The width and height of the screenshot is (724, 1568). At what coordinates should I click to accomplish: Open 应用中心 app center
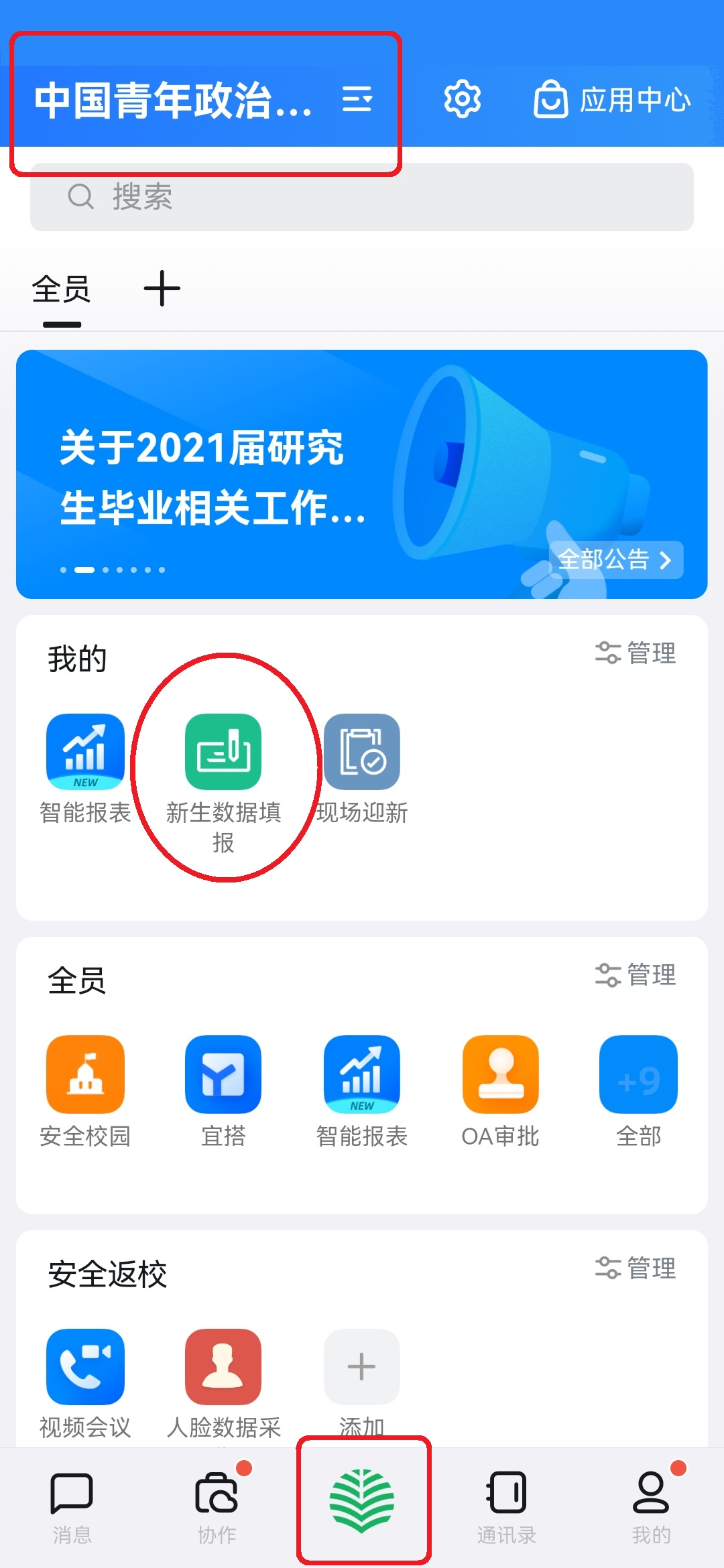612,100
